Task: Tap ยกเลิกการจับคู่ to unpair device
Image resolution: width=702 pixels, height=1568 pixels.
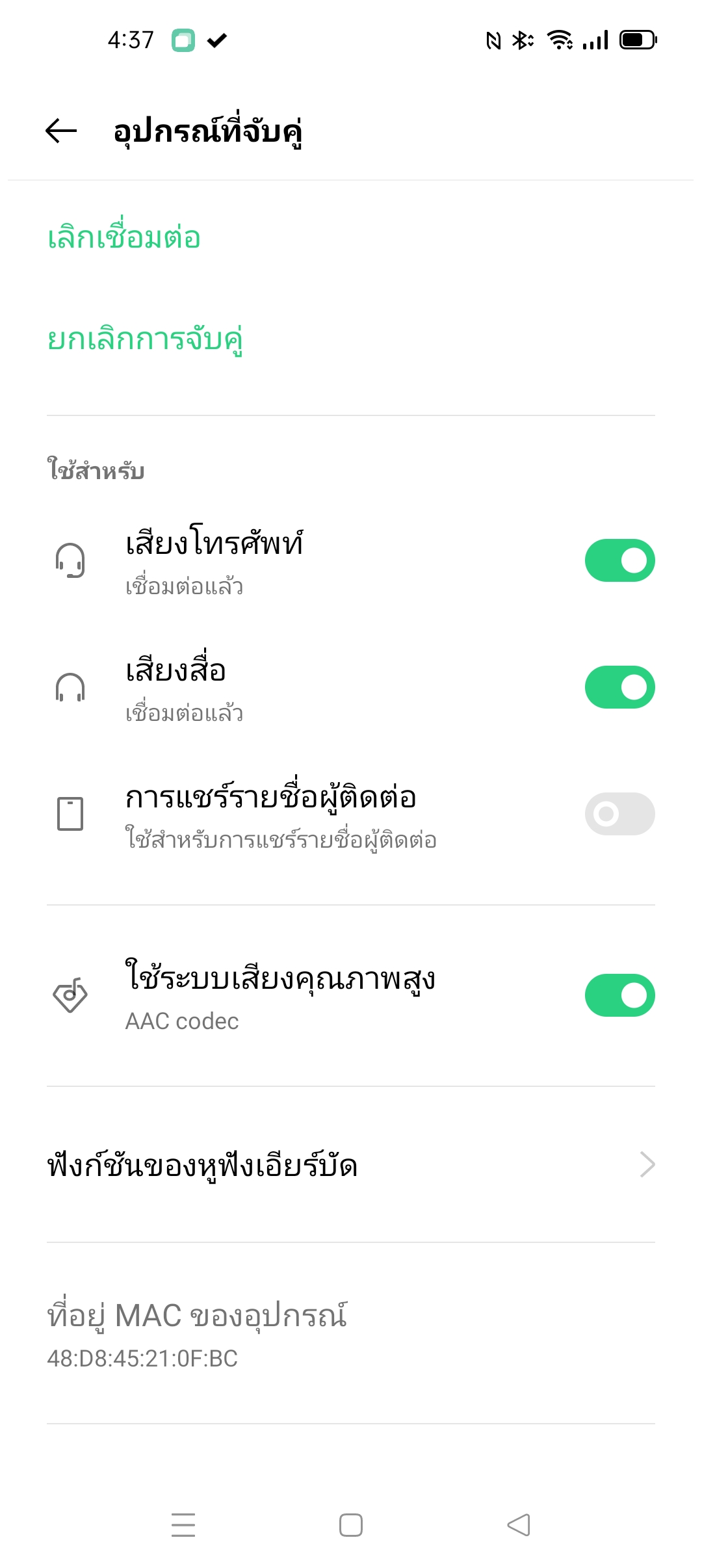Action: (x=145, y=339)
